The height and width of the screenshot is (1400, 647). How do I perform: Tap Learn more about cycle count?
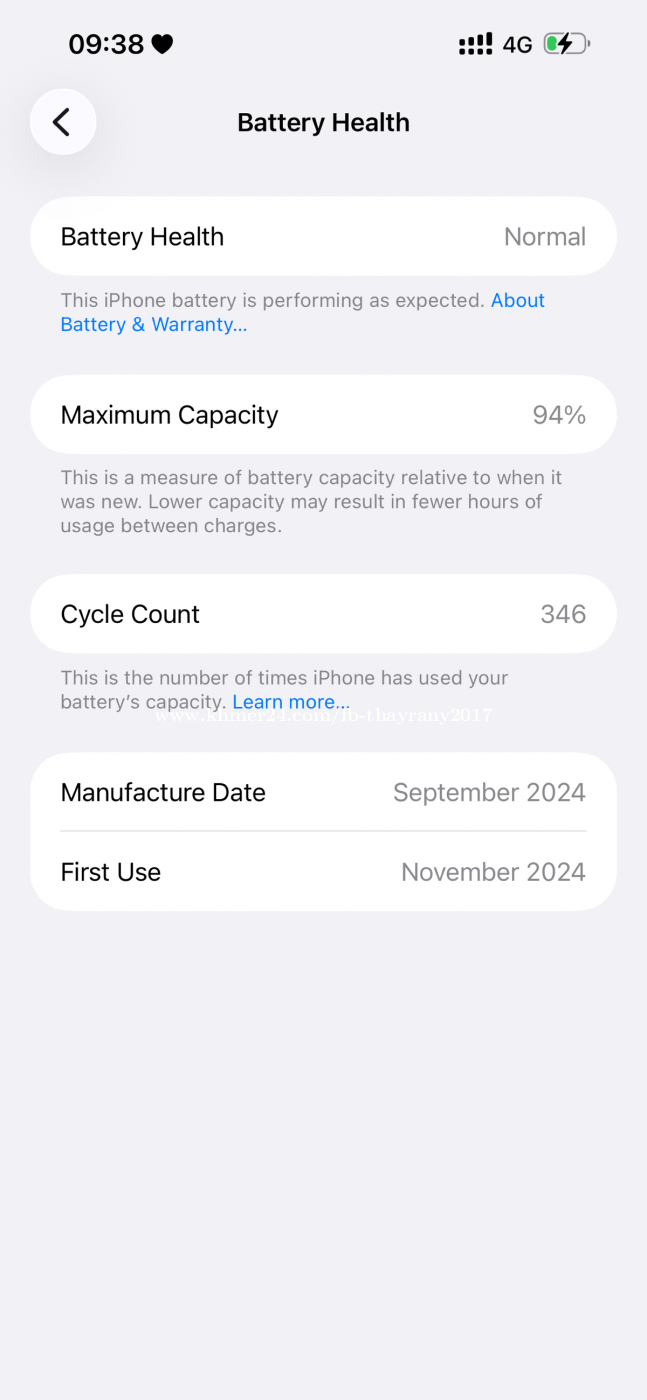coord(290,702)
